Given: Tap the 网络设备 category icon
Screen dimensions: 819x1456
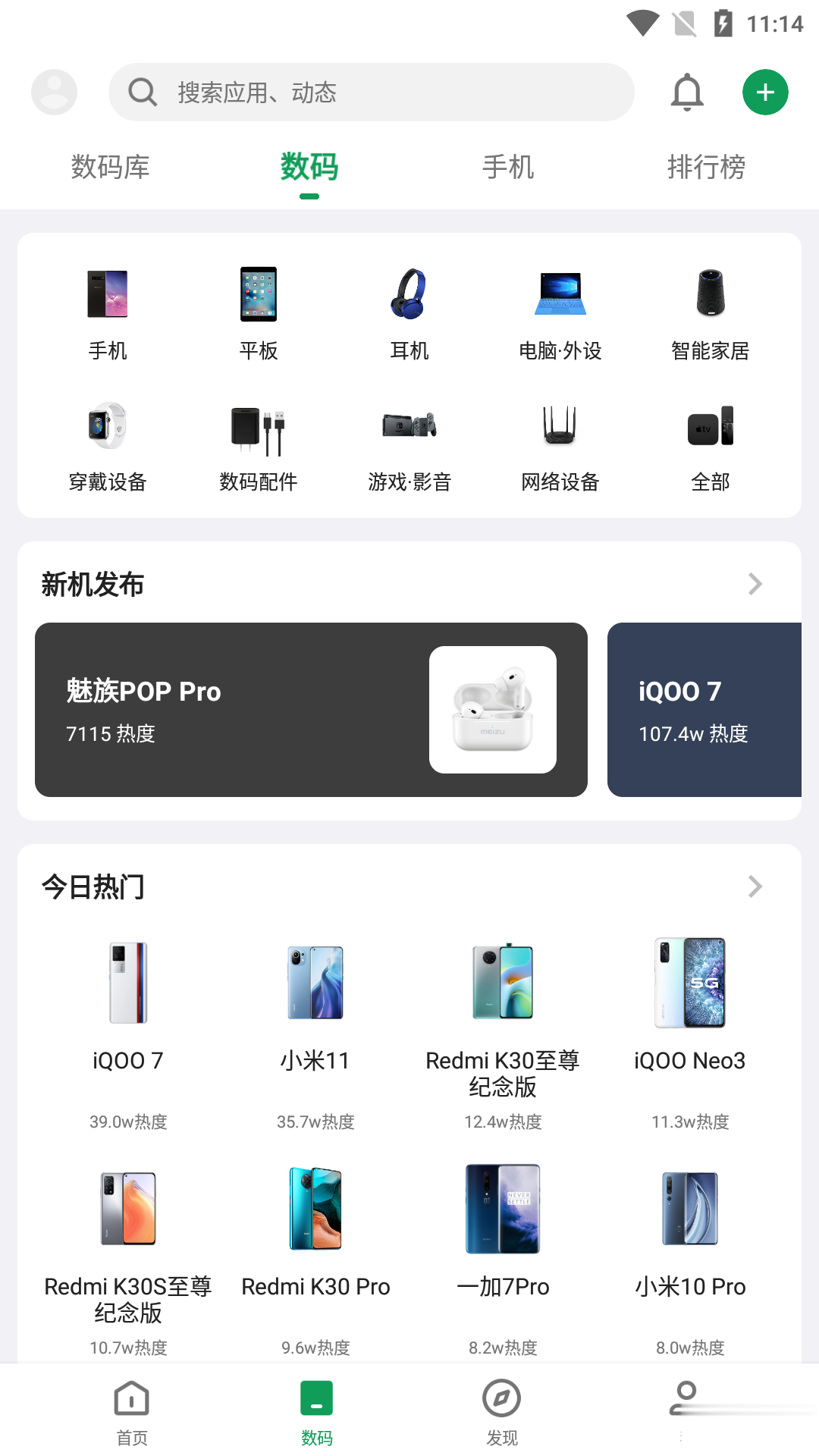Looking at the screenshot, I should [x=560, y=426].
